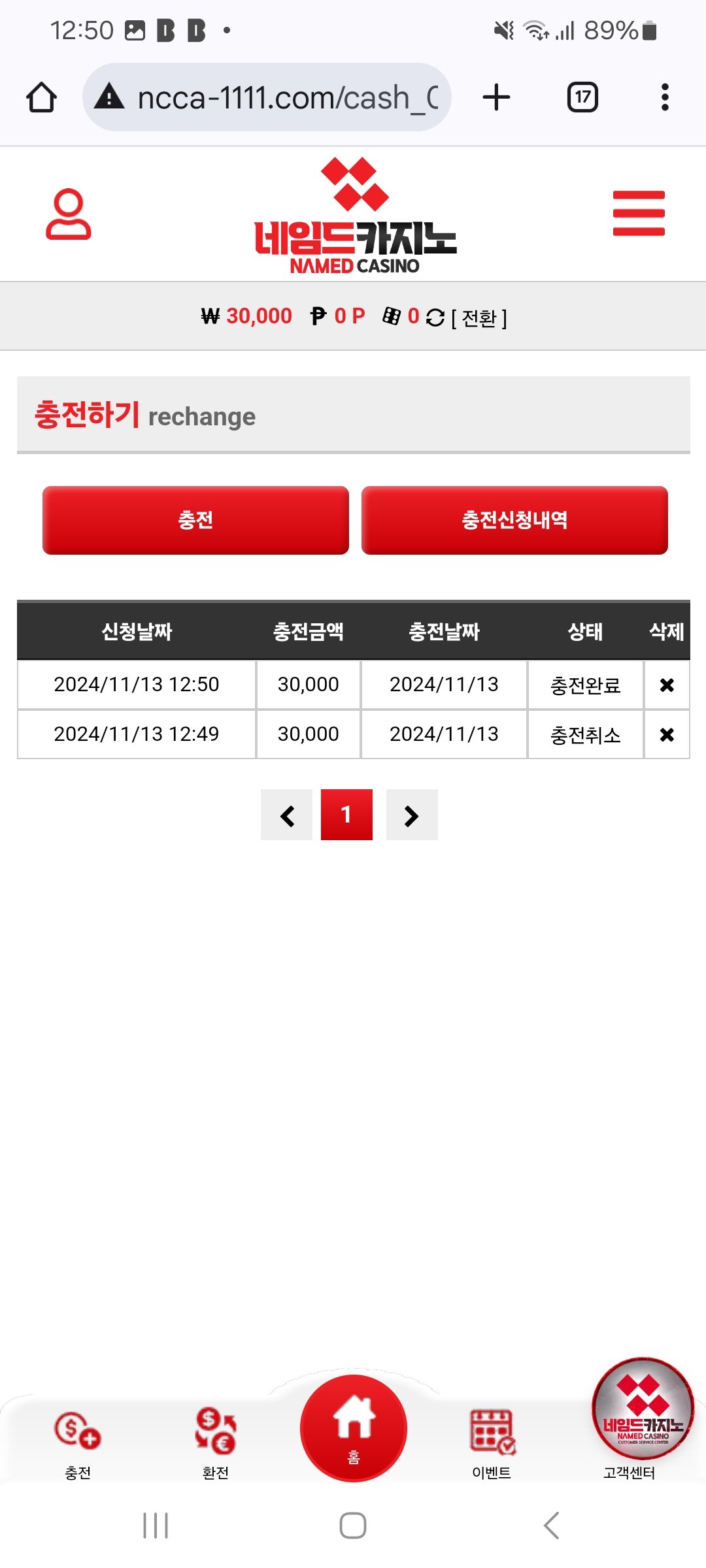Select the 충전 button
Screen dimensions: 706x1568
[x=195, y=520]
